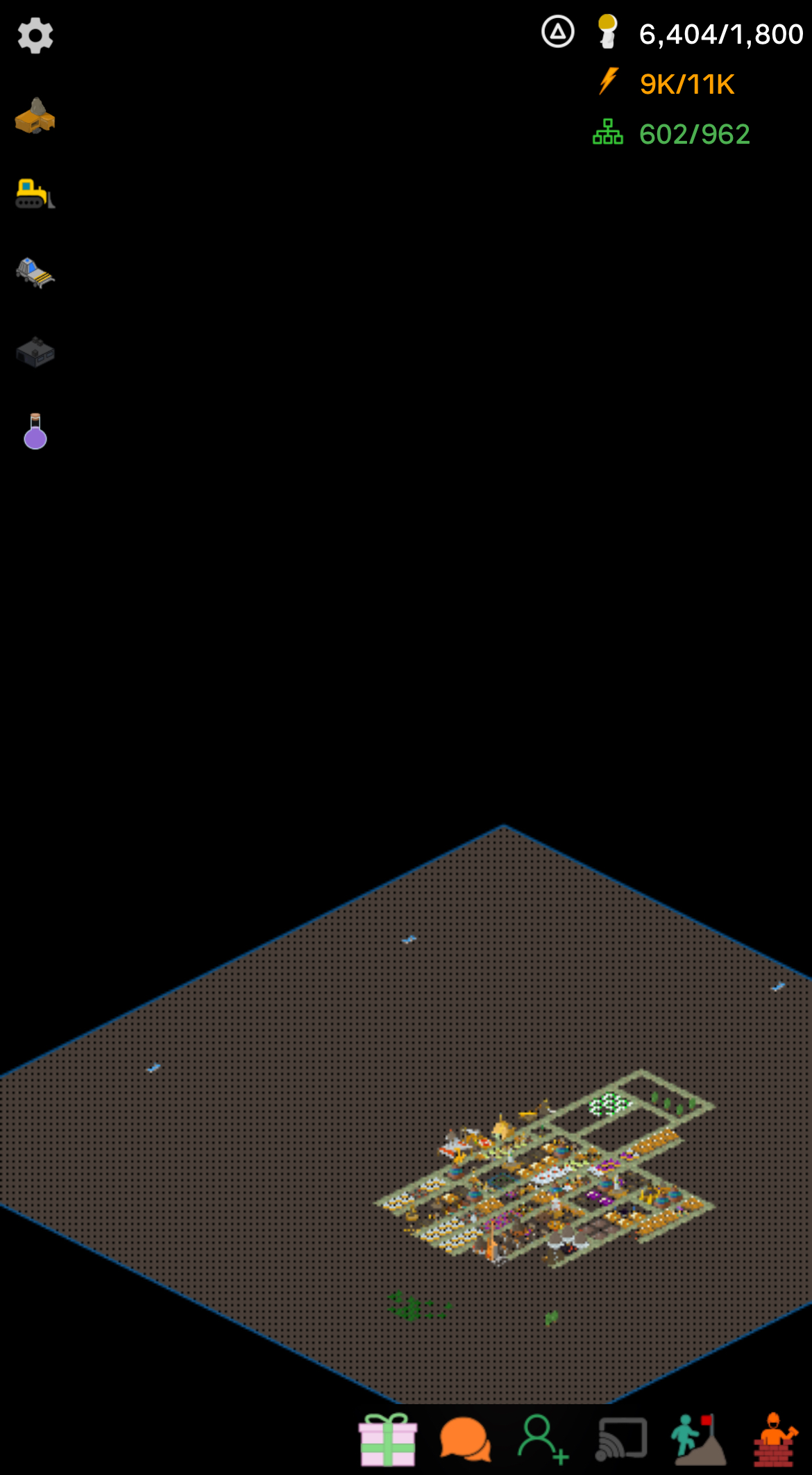This screenshot has width=812, height=1475.
Task: Open the gift box
Action: 387,1440
